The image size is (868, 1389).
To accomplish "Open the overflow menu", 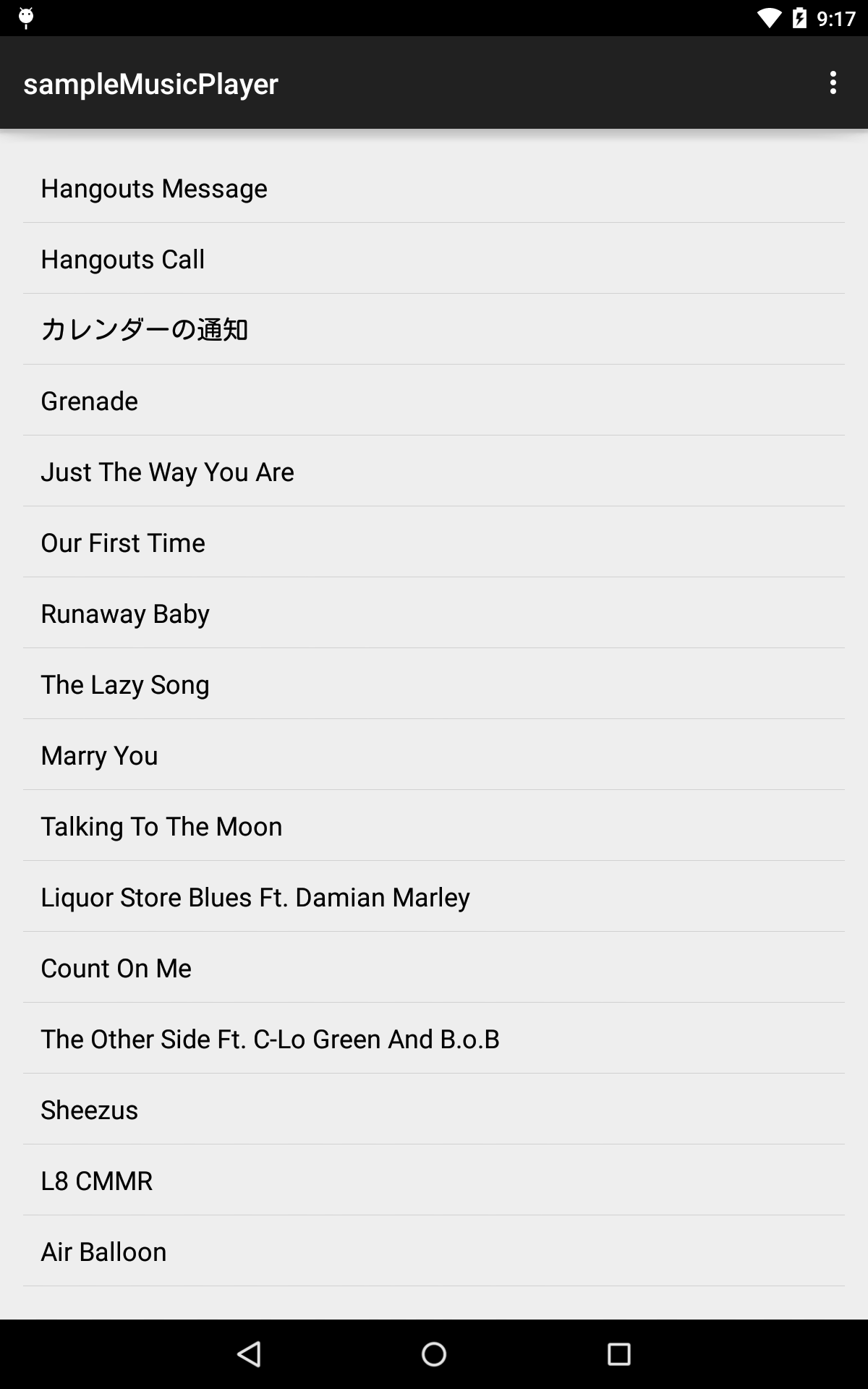I will pyautogui.click(x=833, y=83).
